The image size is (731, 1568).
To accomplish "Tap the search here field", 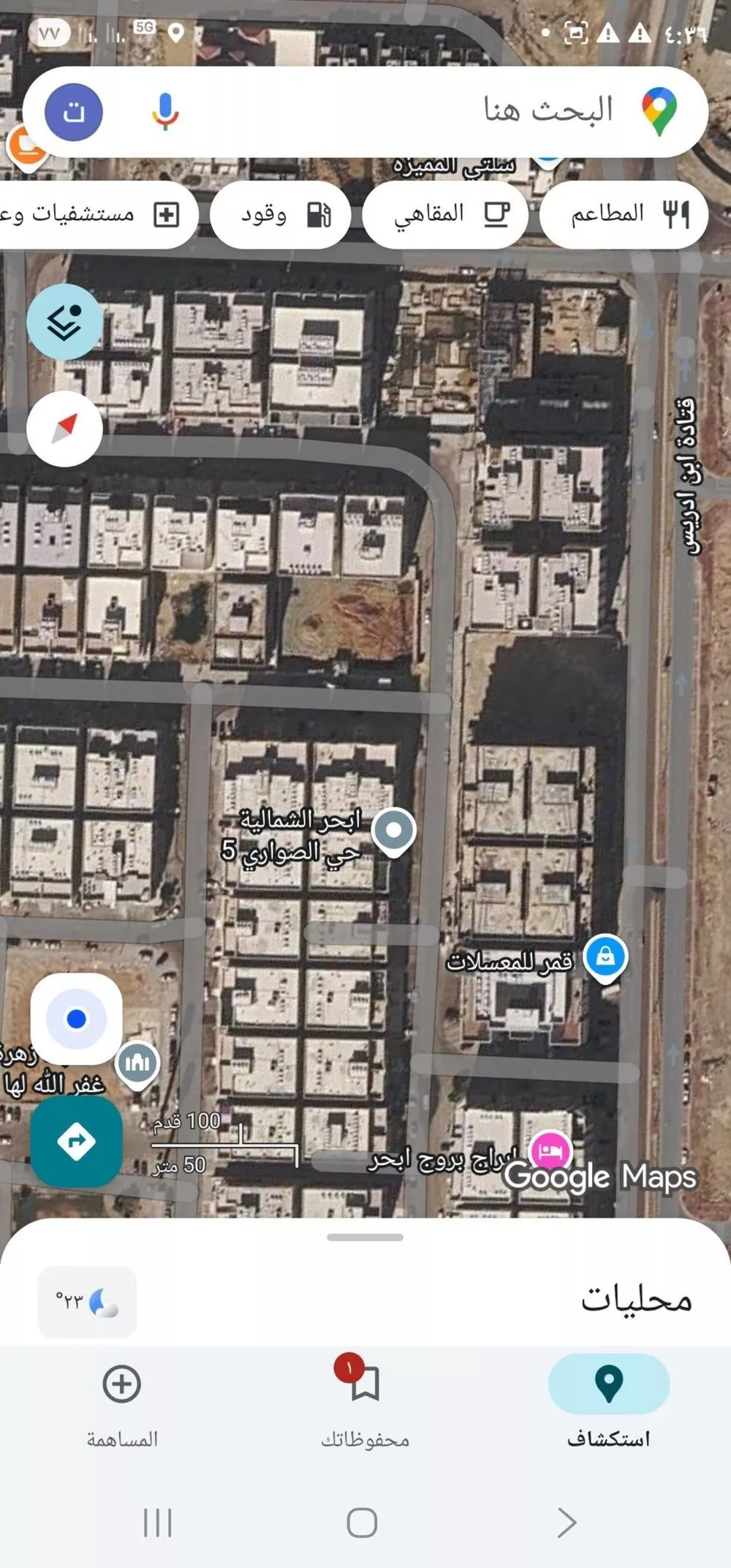I will point(439,111).
